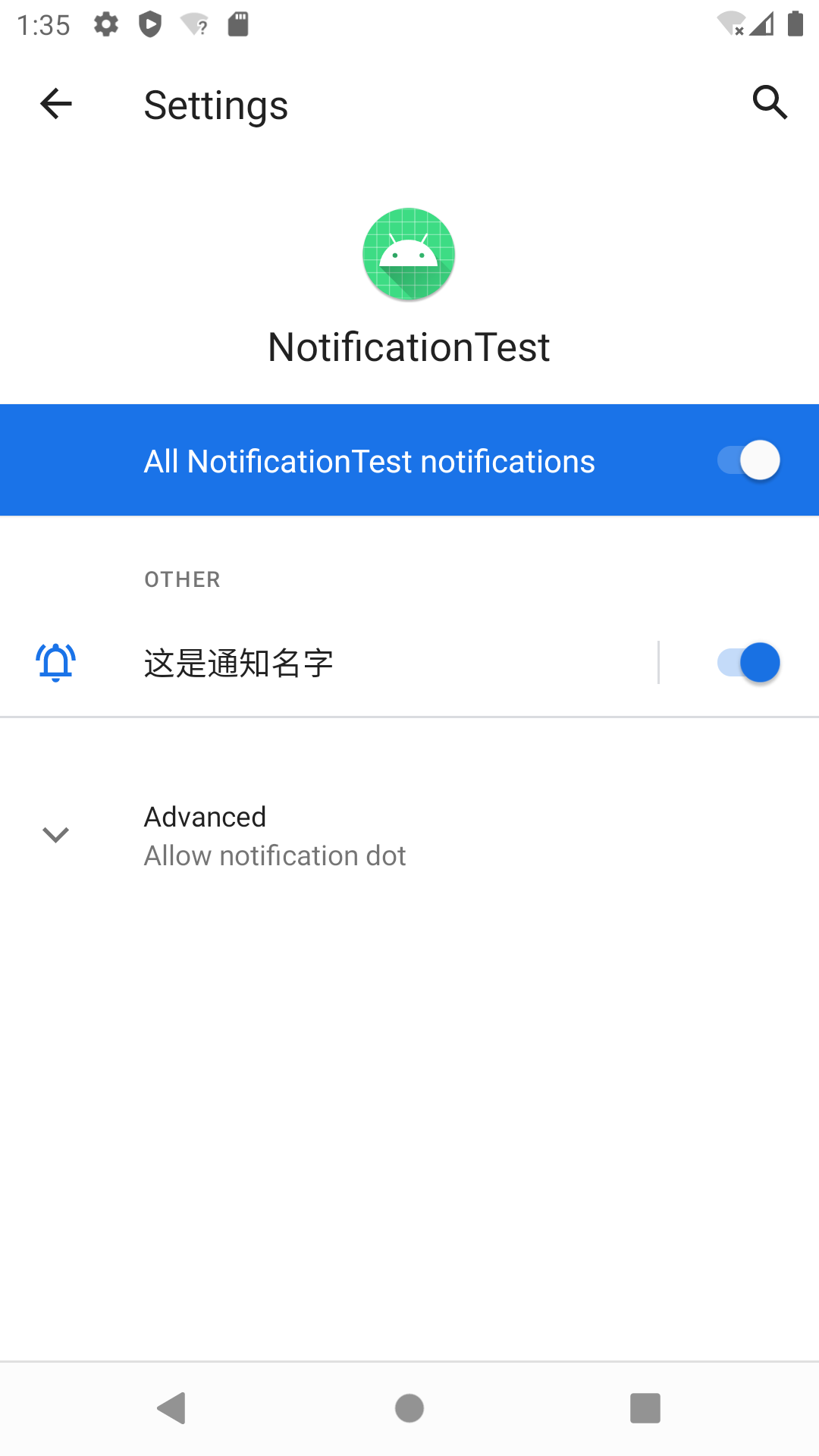Tap the wifi status icon with question mark
This screenshot has height=1456, width=819.
click(196, 24)
